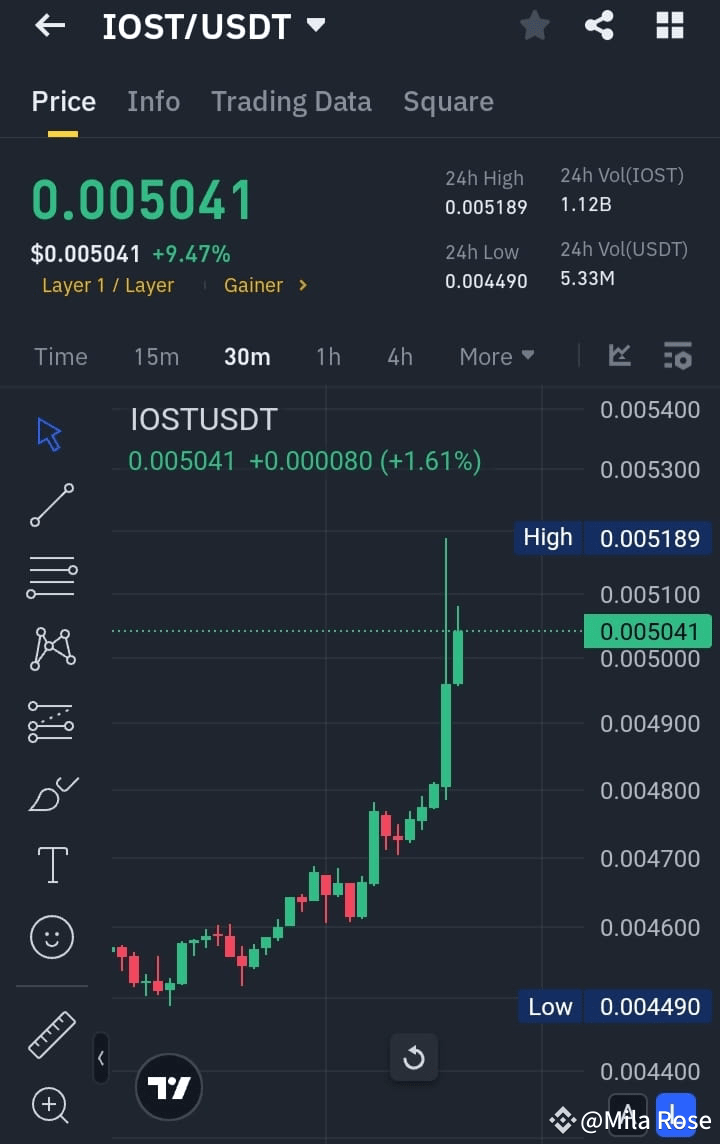Image resolution: width=720 pixels, height=1144 pixels.
Task: Pick the brush drawing tool
Action: click(x=50, y=793)
